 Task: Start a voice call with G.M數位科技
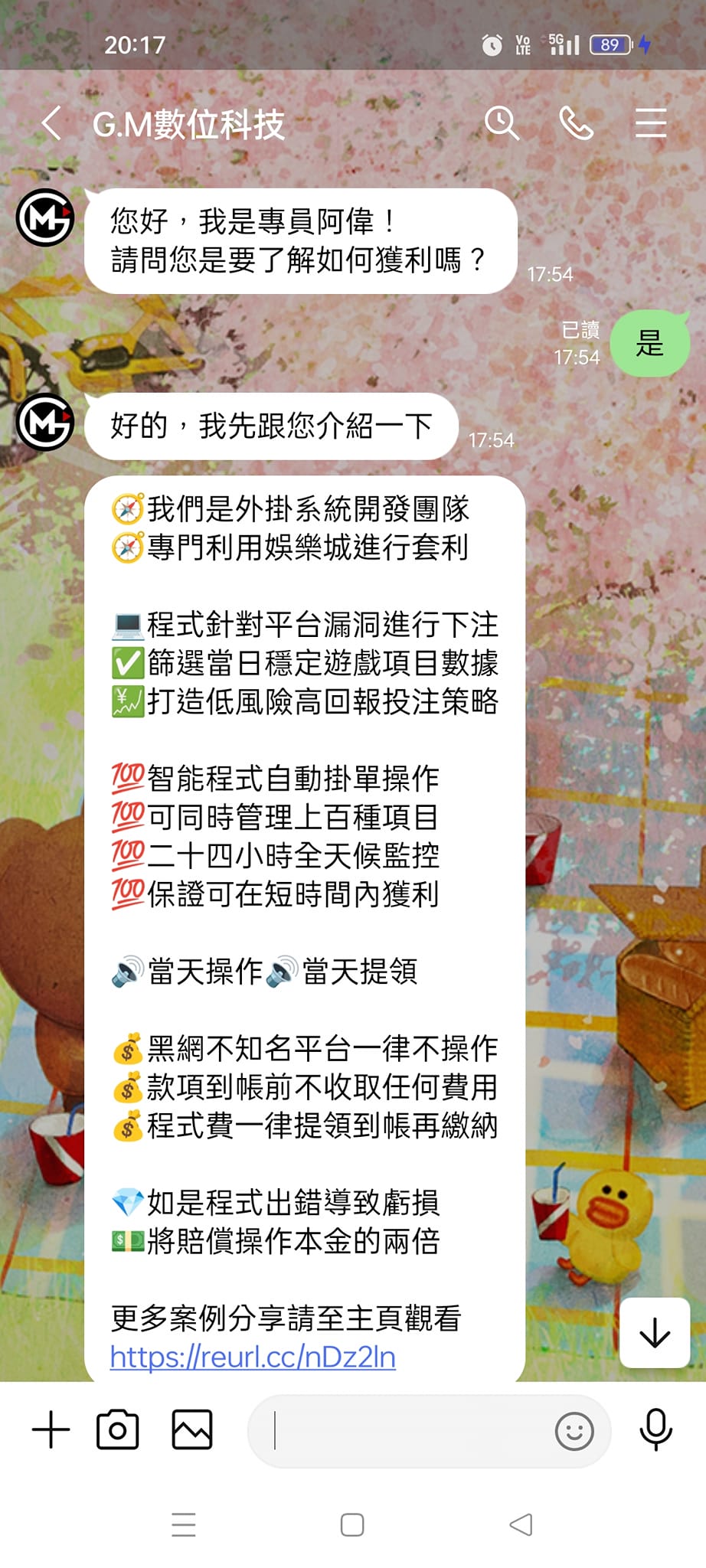click(x=576, y=123)
